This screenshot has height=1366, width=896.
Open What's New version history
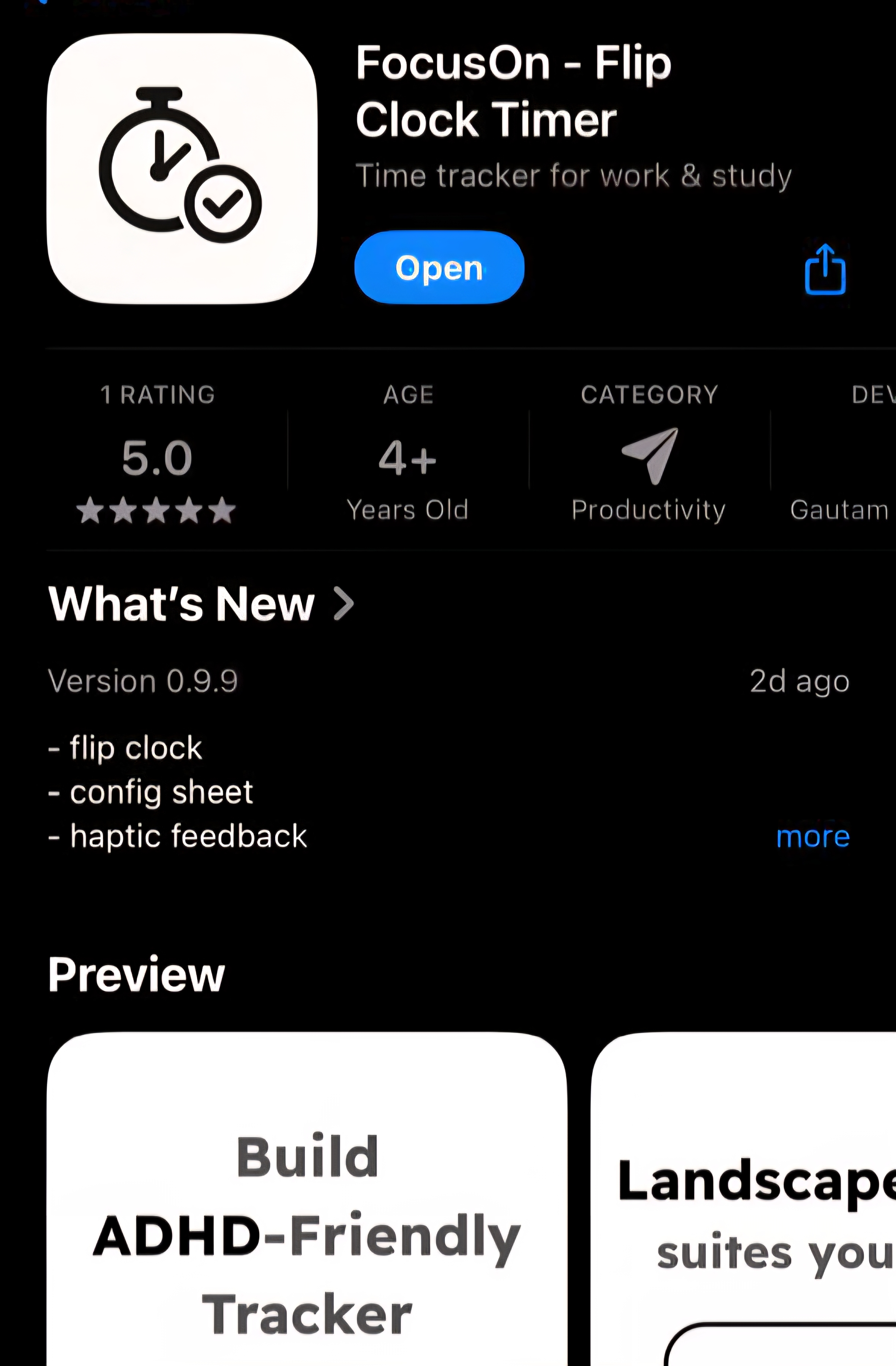coord(201,604)
